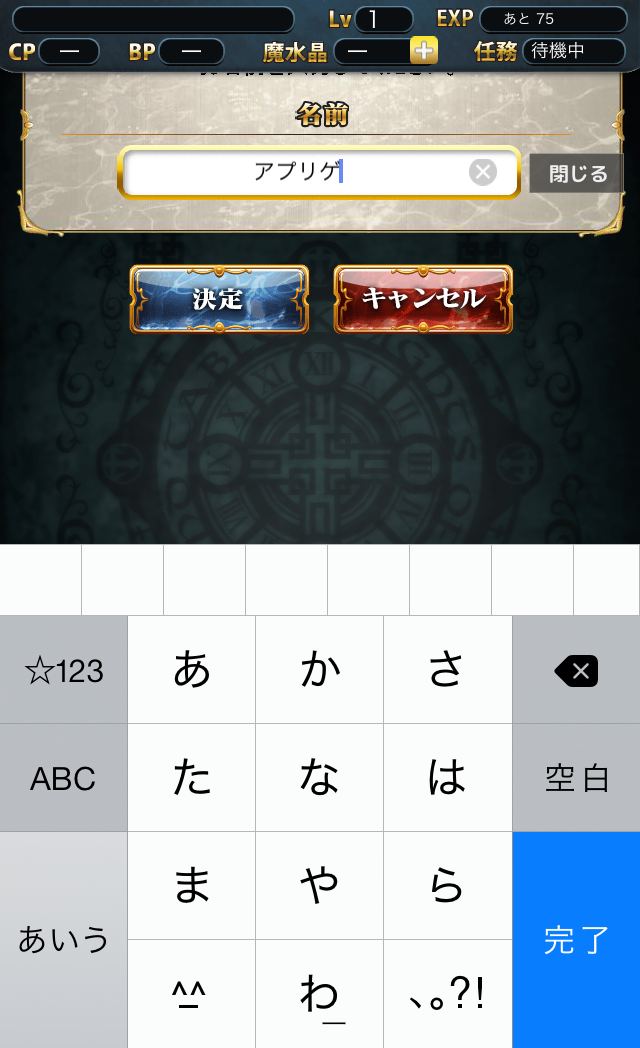Clear the name field with the X icon
This screenshot has height=1048, width=640.
(x=483, y=172)
